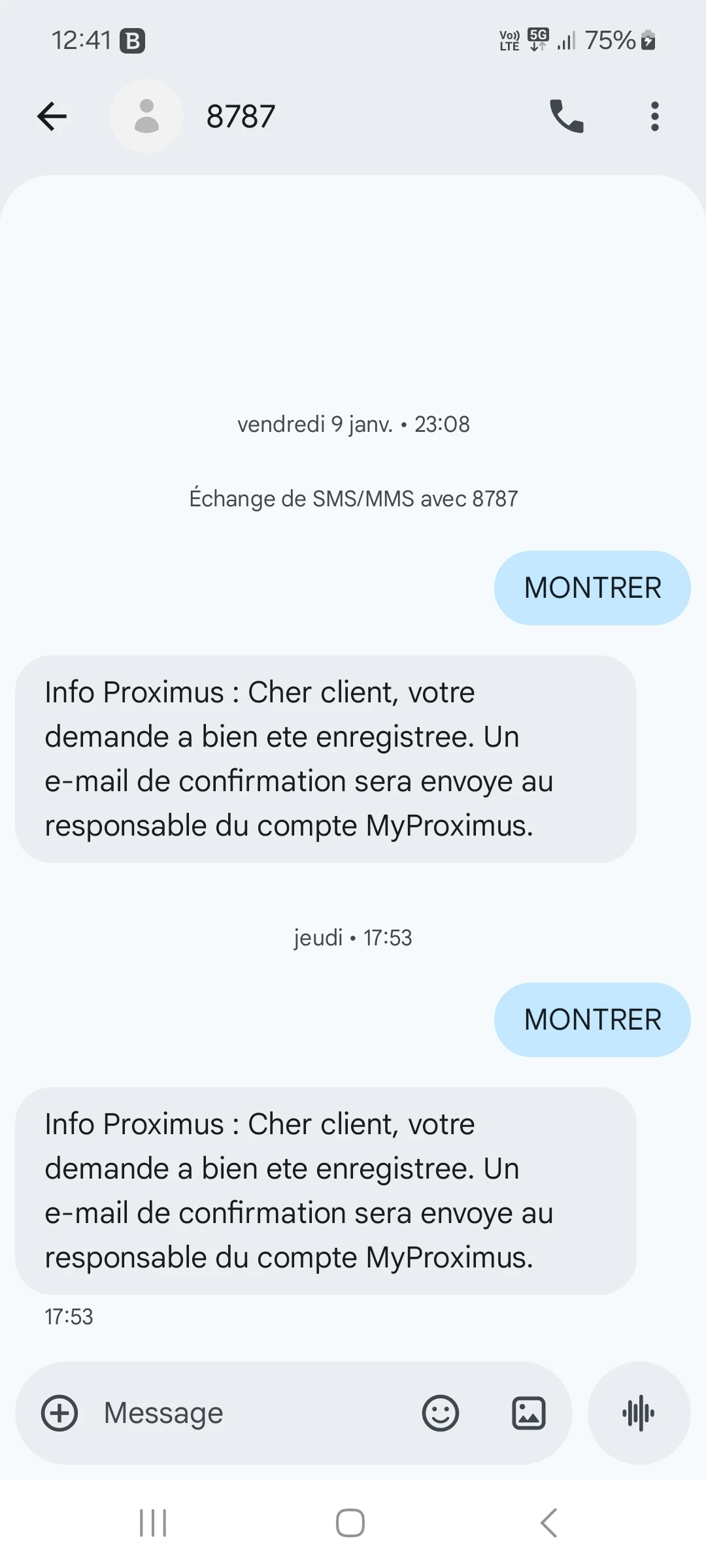Open the overflow menu
The image size is (706, 1568).
point(654,117)
